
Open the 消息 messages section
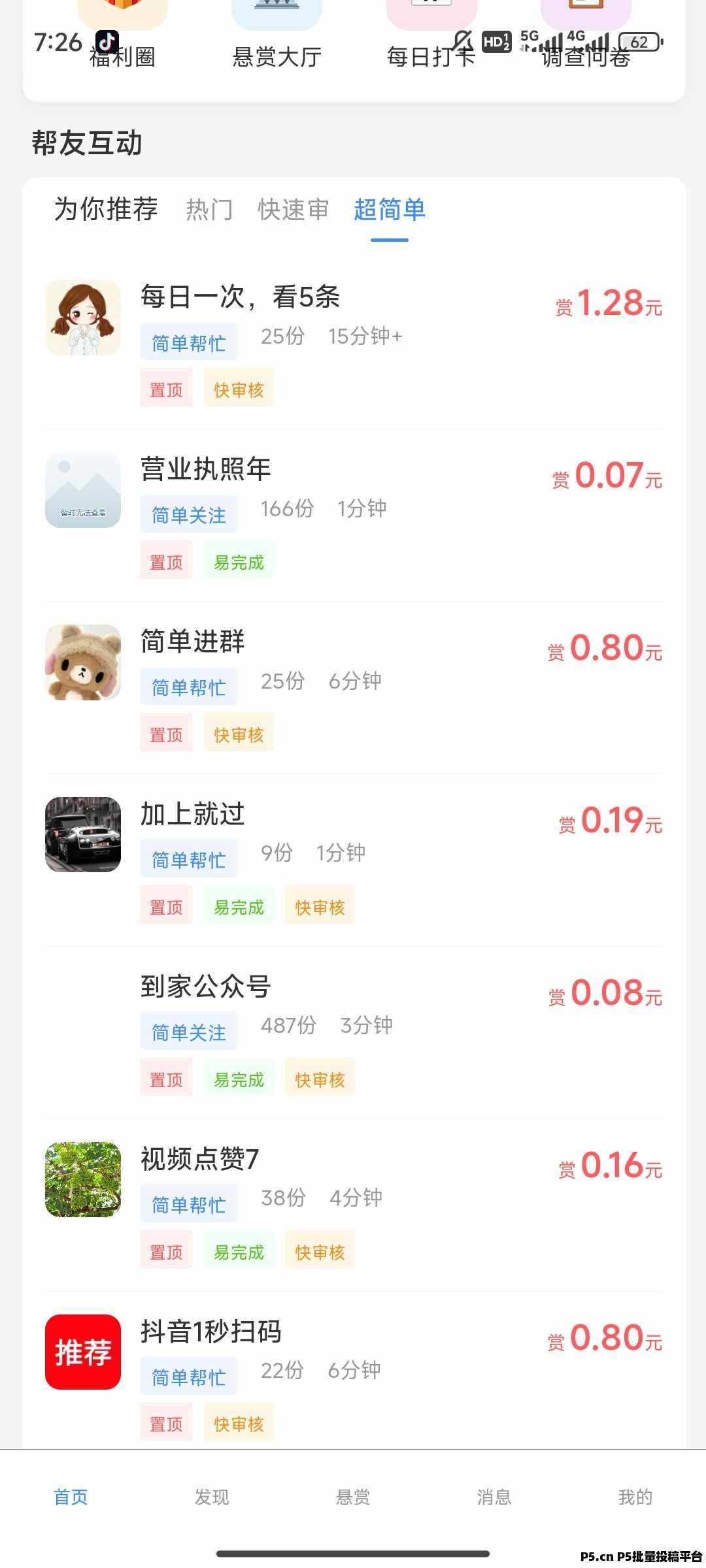[x=494, y=1497]
